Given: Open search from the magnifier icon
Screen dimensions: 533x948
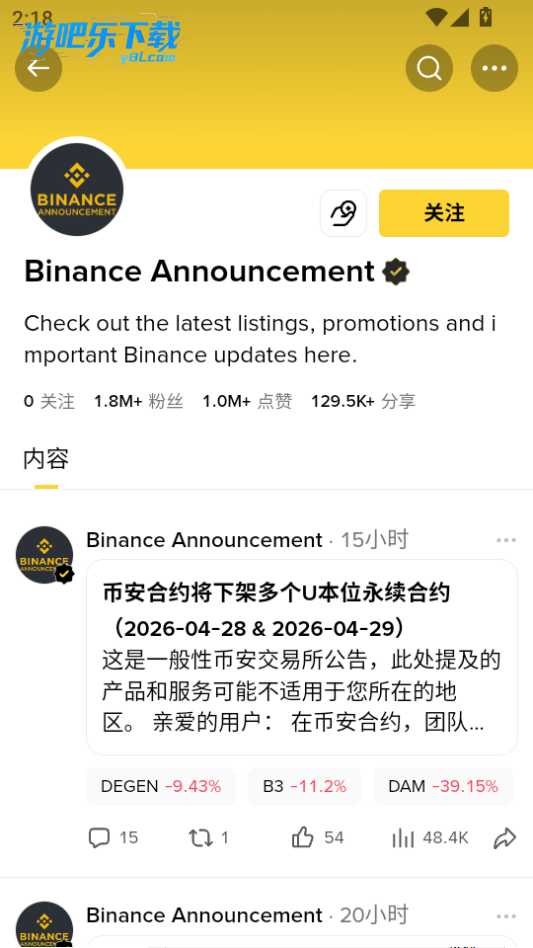Looking at the screenshot, I should [x=429, y=68].
